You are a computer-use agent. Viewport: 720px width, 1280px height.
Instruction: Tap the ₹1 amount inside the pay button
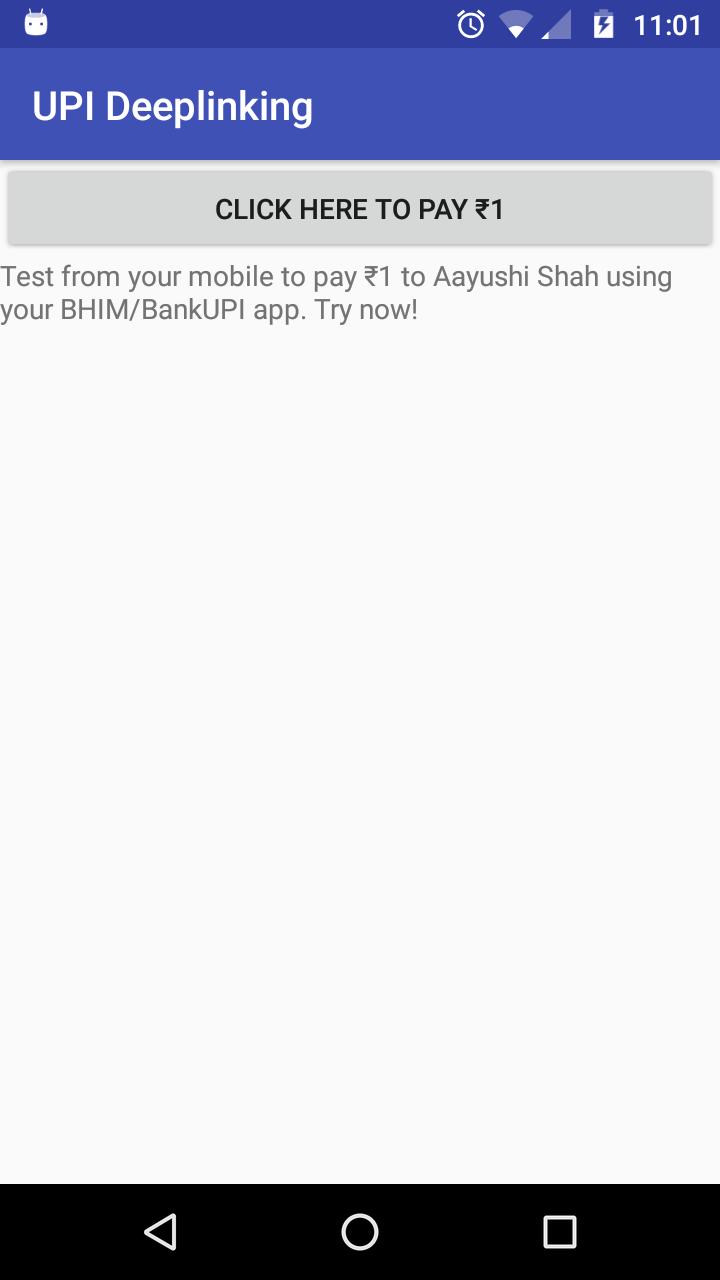489,208
